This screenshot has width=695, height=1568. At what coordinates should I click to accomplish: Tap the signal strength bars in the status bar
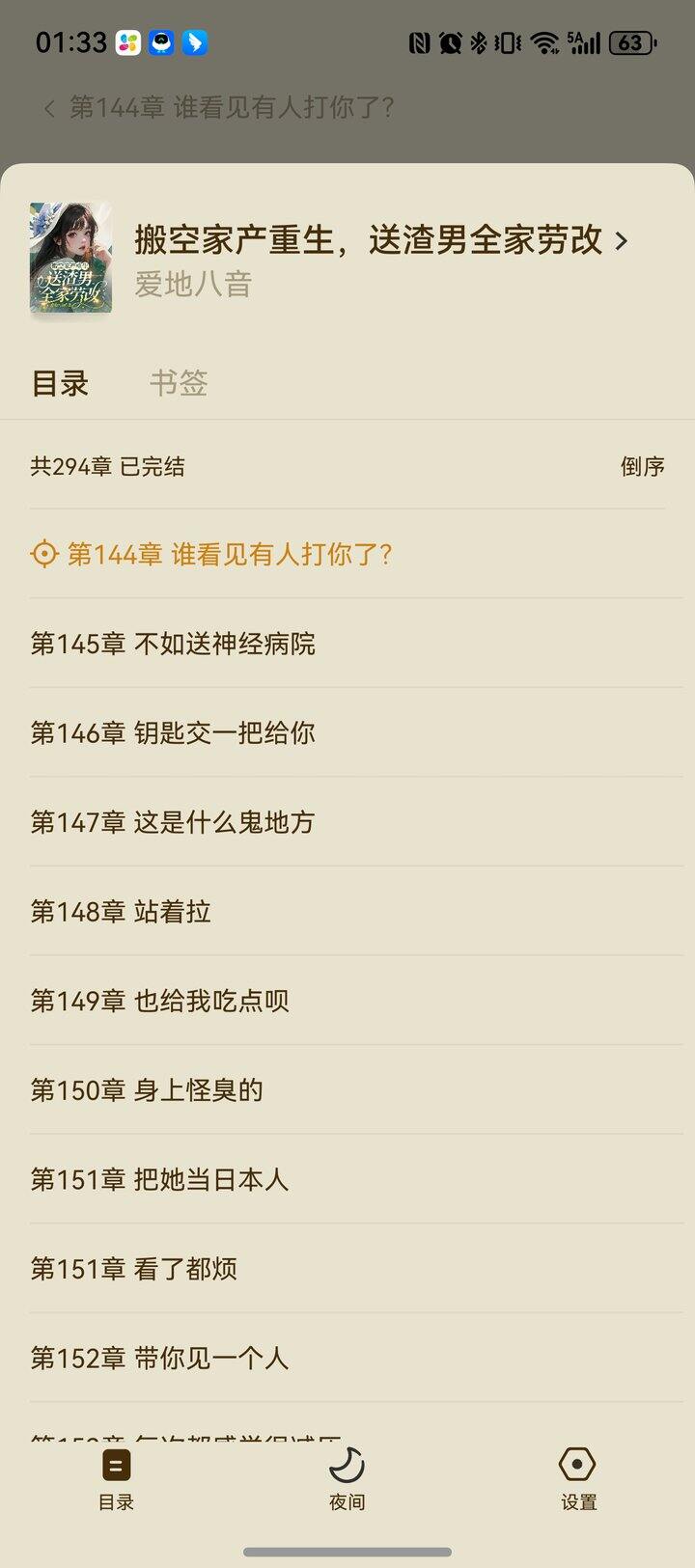[584, 42]
